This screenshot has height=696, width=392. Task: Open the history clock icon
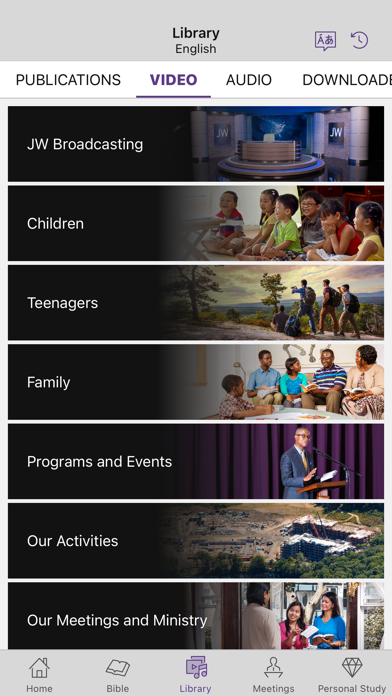[360, 40]
